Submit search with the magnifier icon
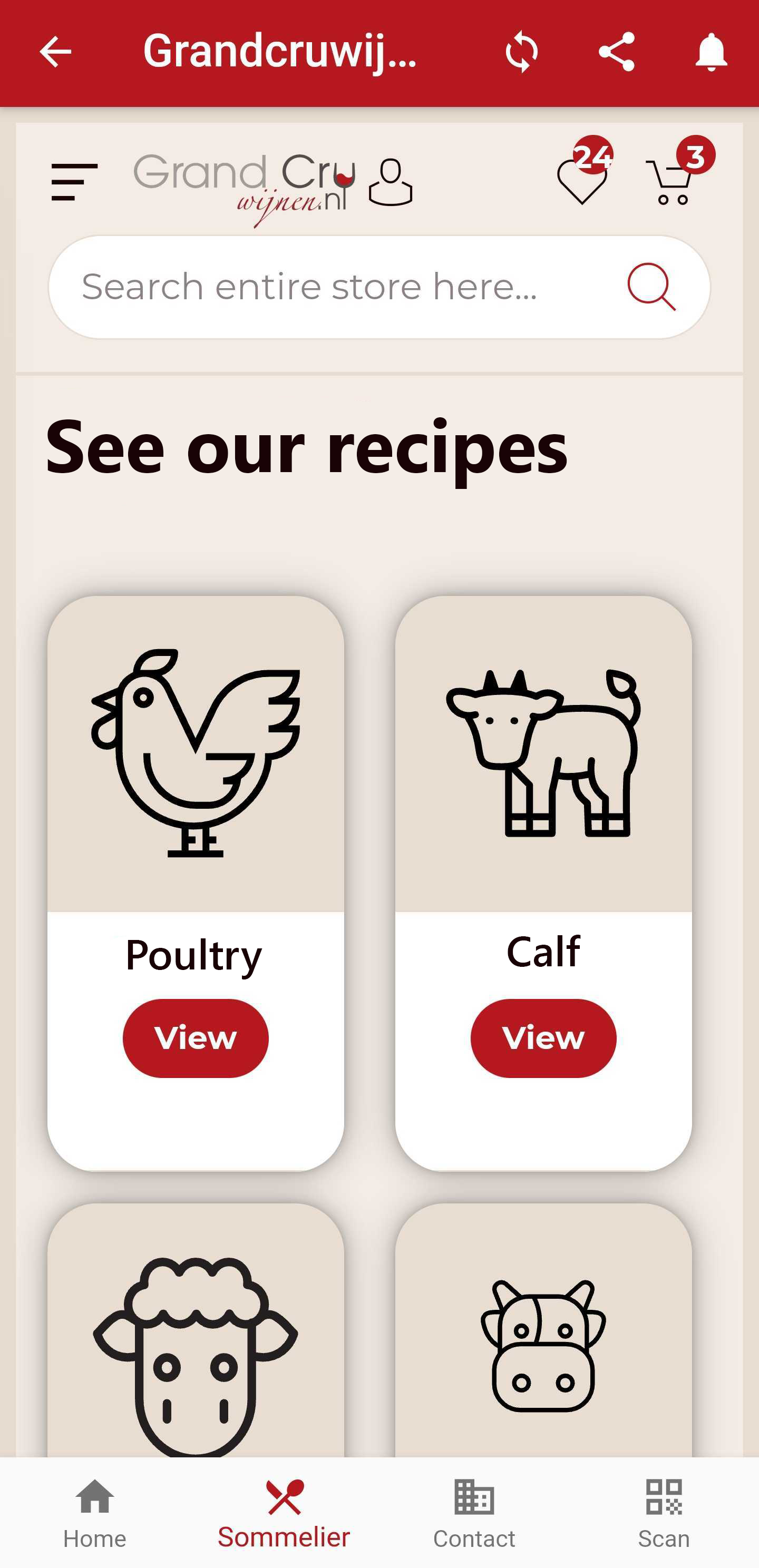This screenshot has height=1568, width=759. tap(651, 287)
